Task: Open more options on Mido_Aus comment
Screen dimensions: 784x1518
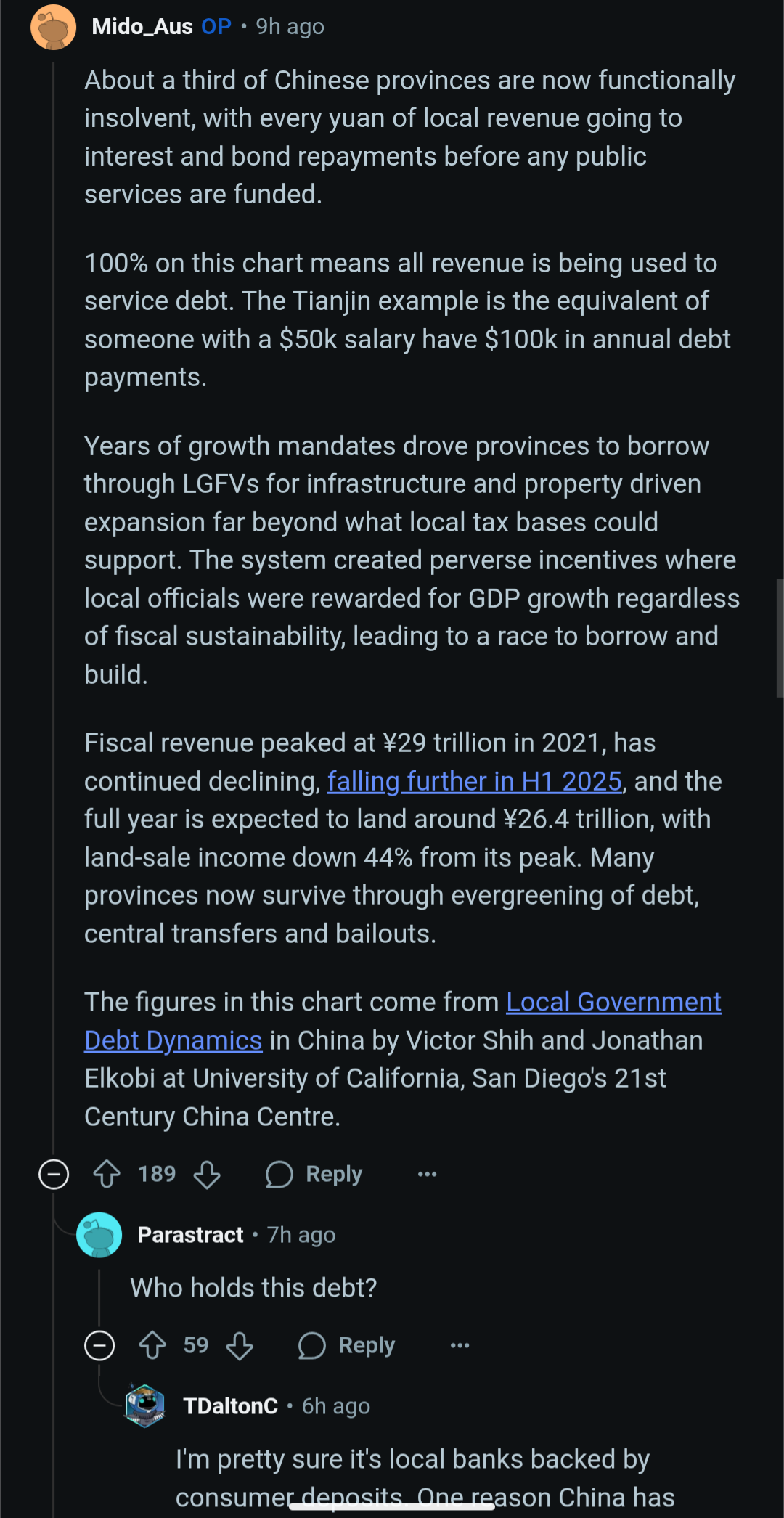Action: 428,1174
